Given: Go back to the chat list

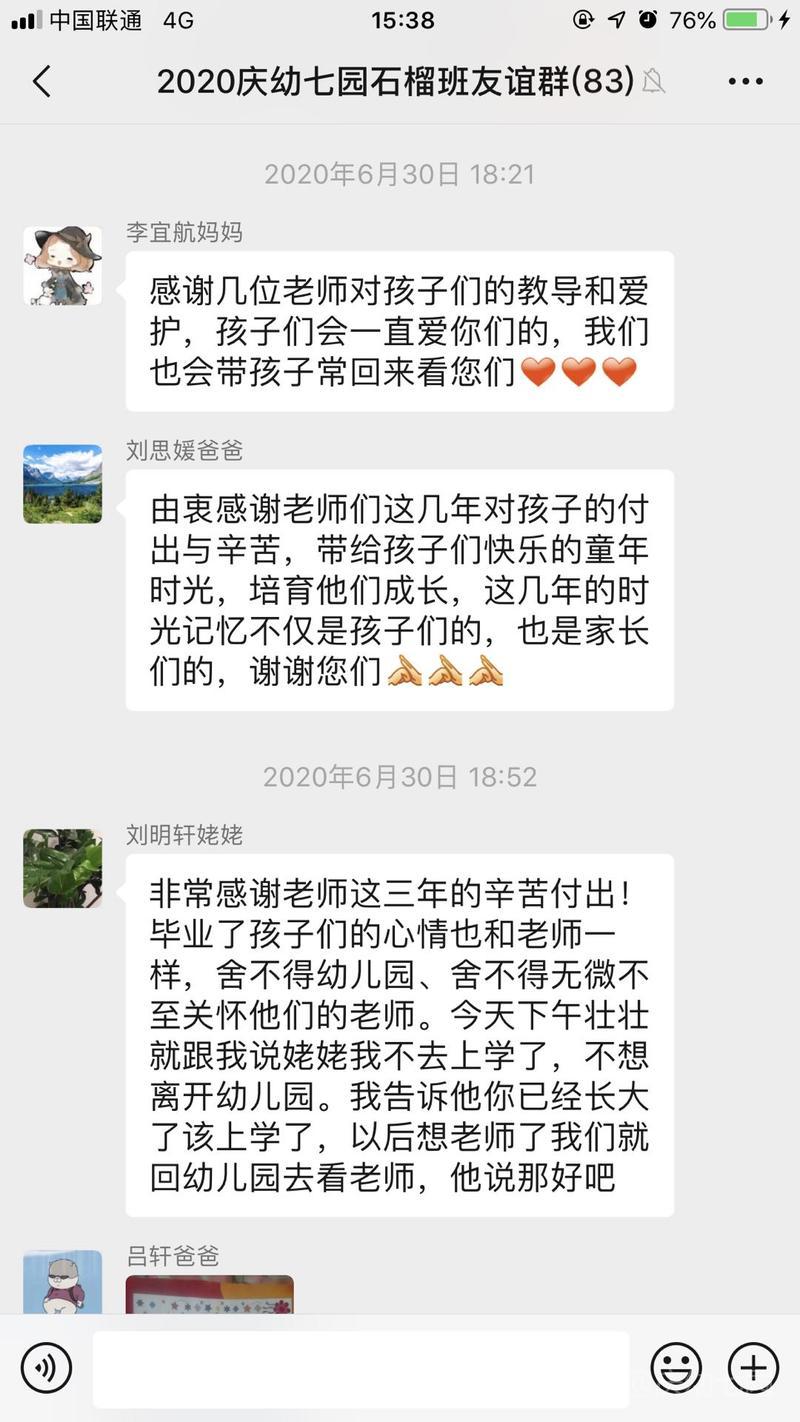Looking at the screenshot, I should [41, 81].
